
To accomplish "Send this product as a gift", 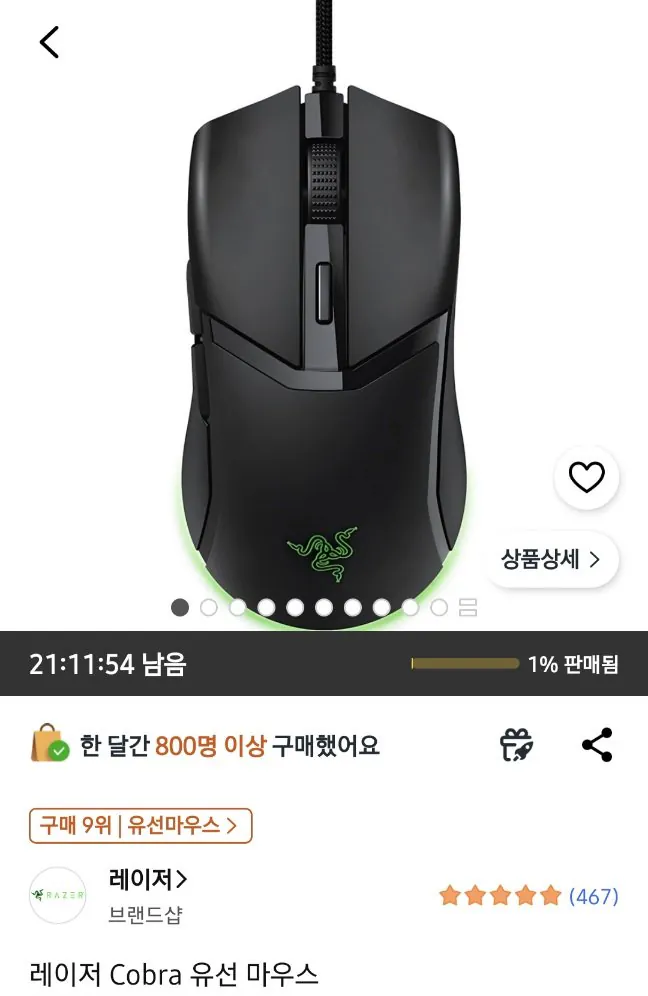I will (x=516, y=745).
